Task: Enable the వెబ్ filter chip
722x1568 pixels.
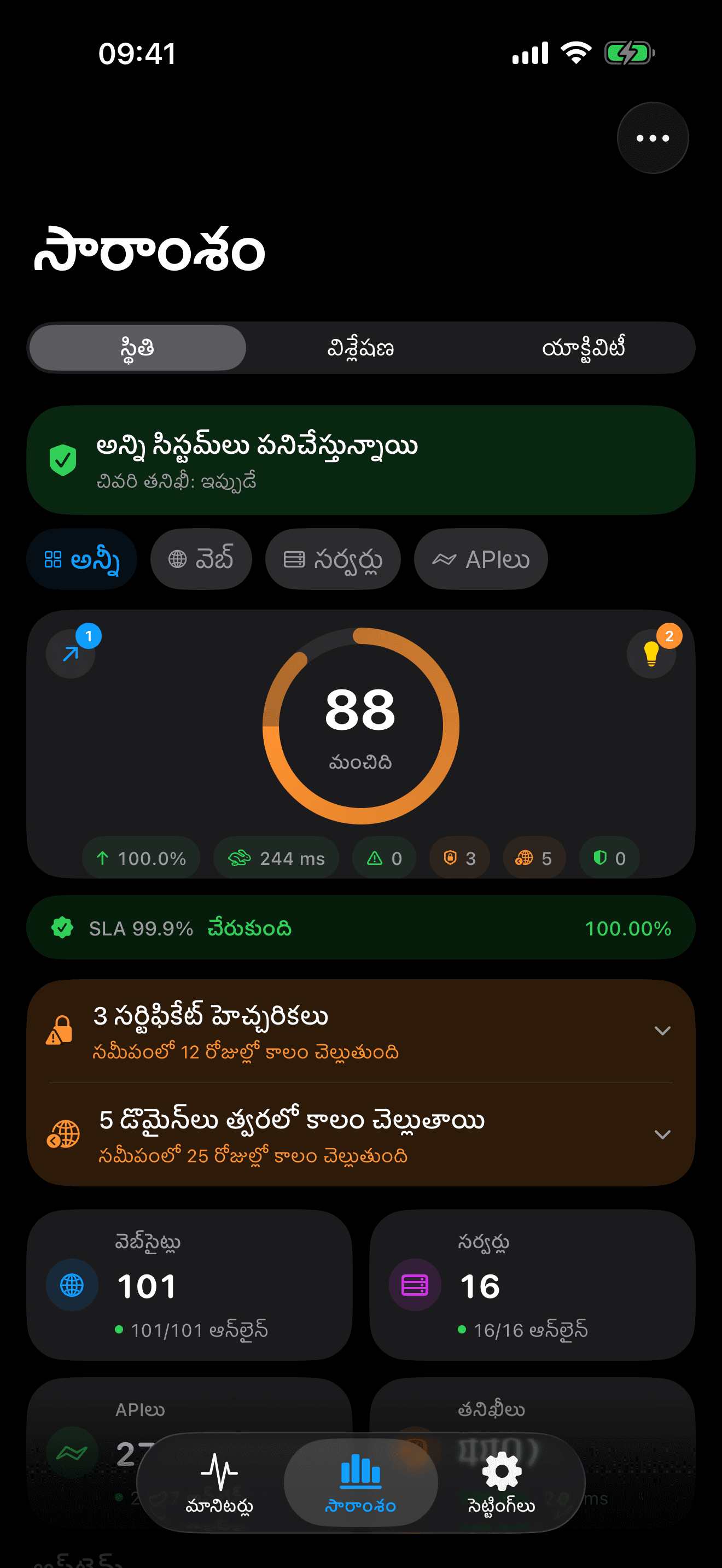Action: tap(201, 559)
